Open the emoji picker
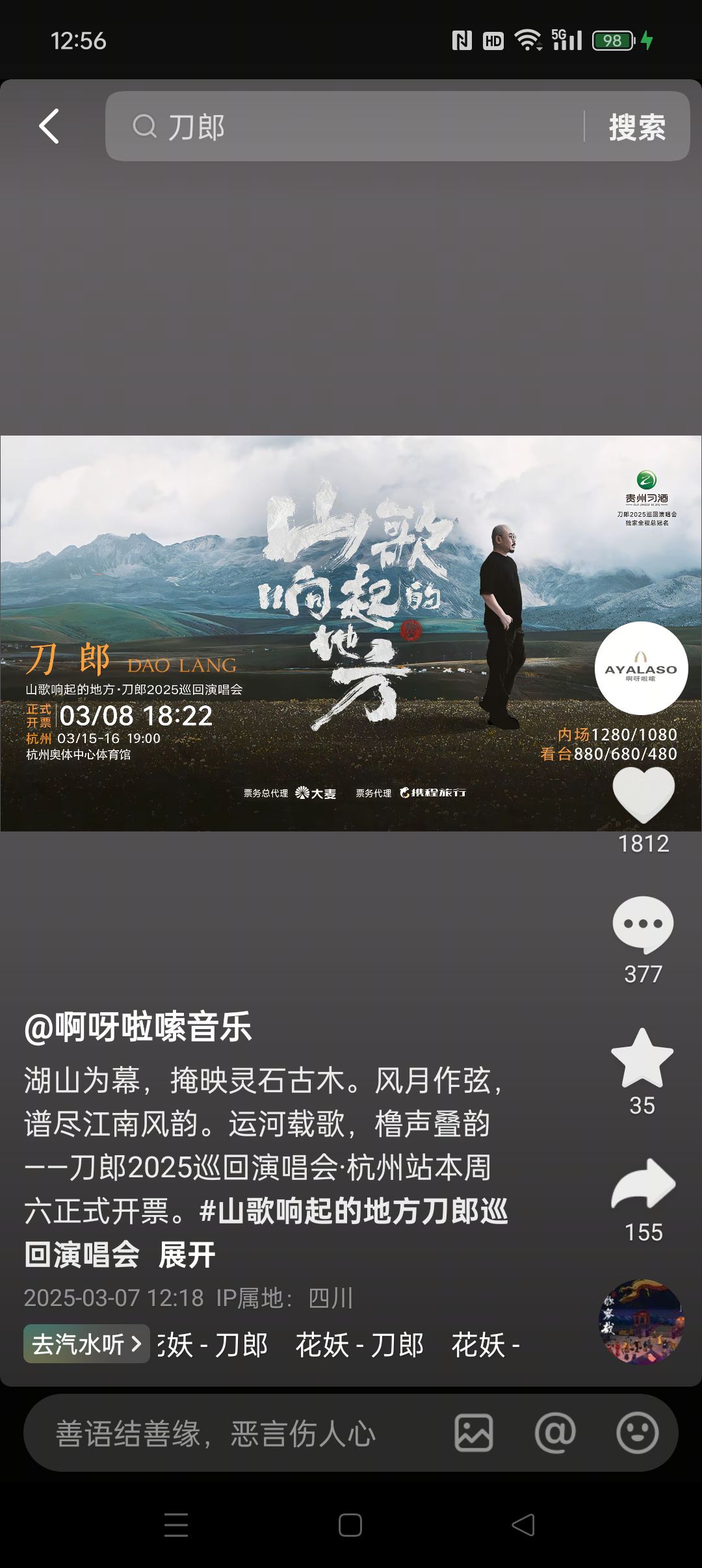702x1568 pixels. 637,1433
